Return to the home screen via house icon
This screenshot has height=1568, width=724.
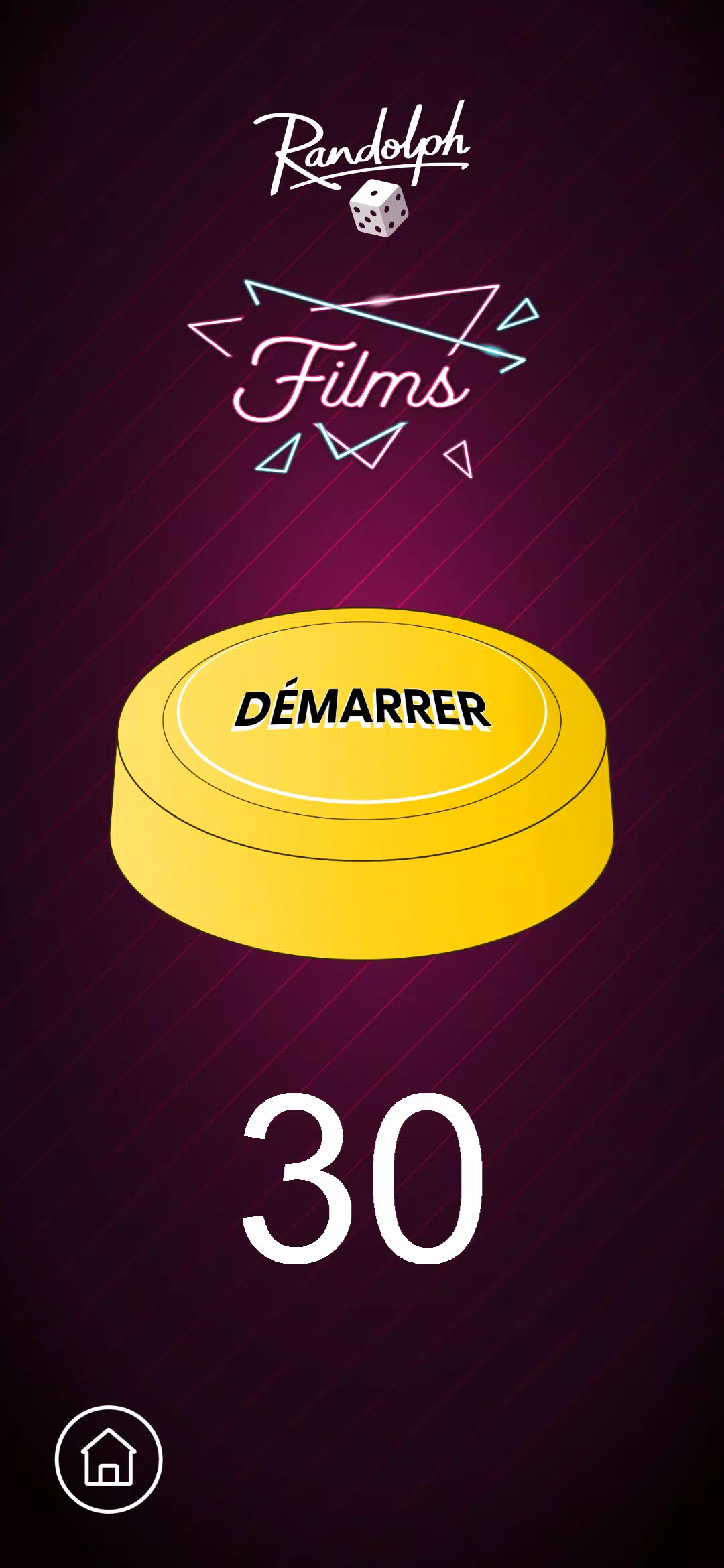click(x=109, y=1459)
